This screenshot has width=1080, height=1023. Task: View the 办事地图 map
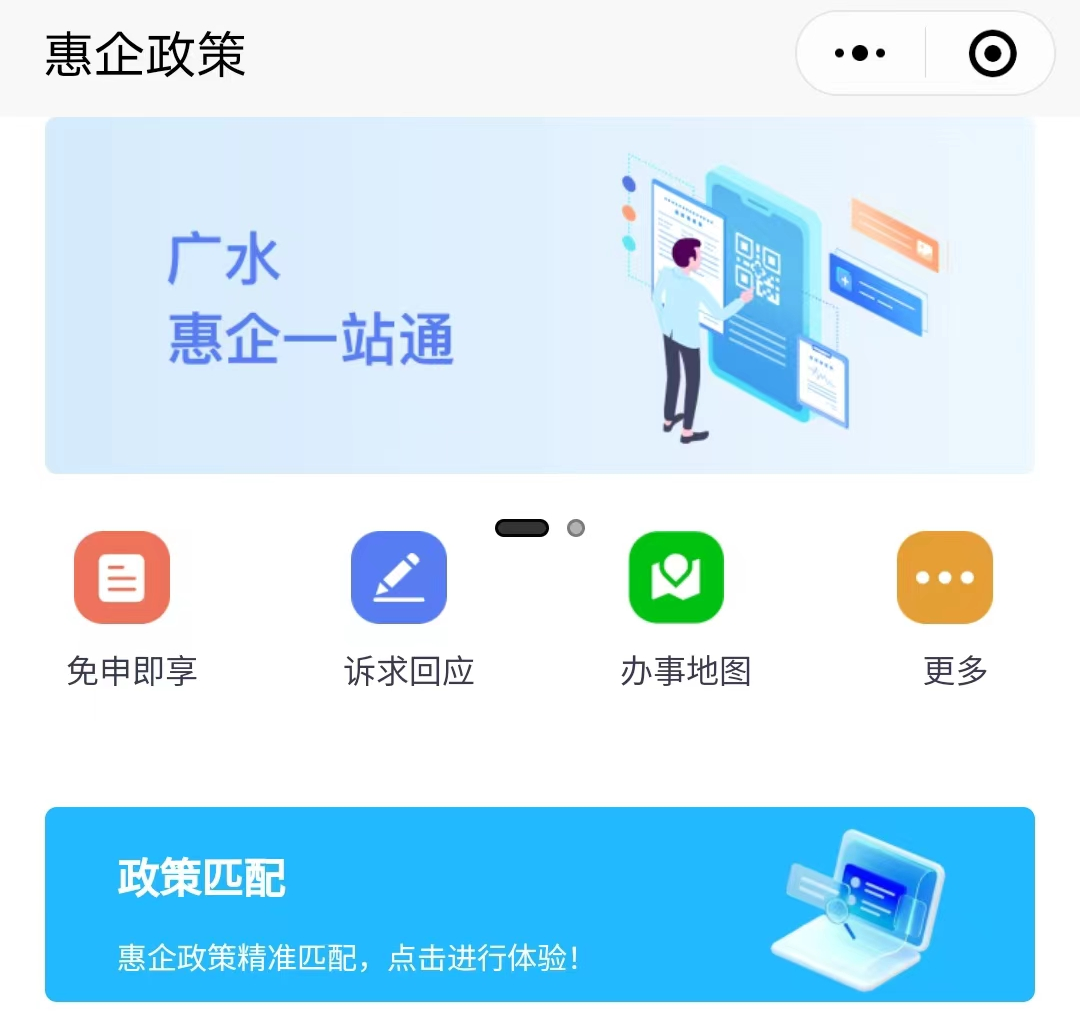(x=676, y=578)
